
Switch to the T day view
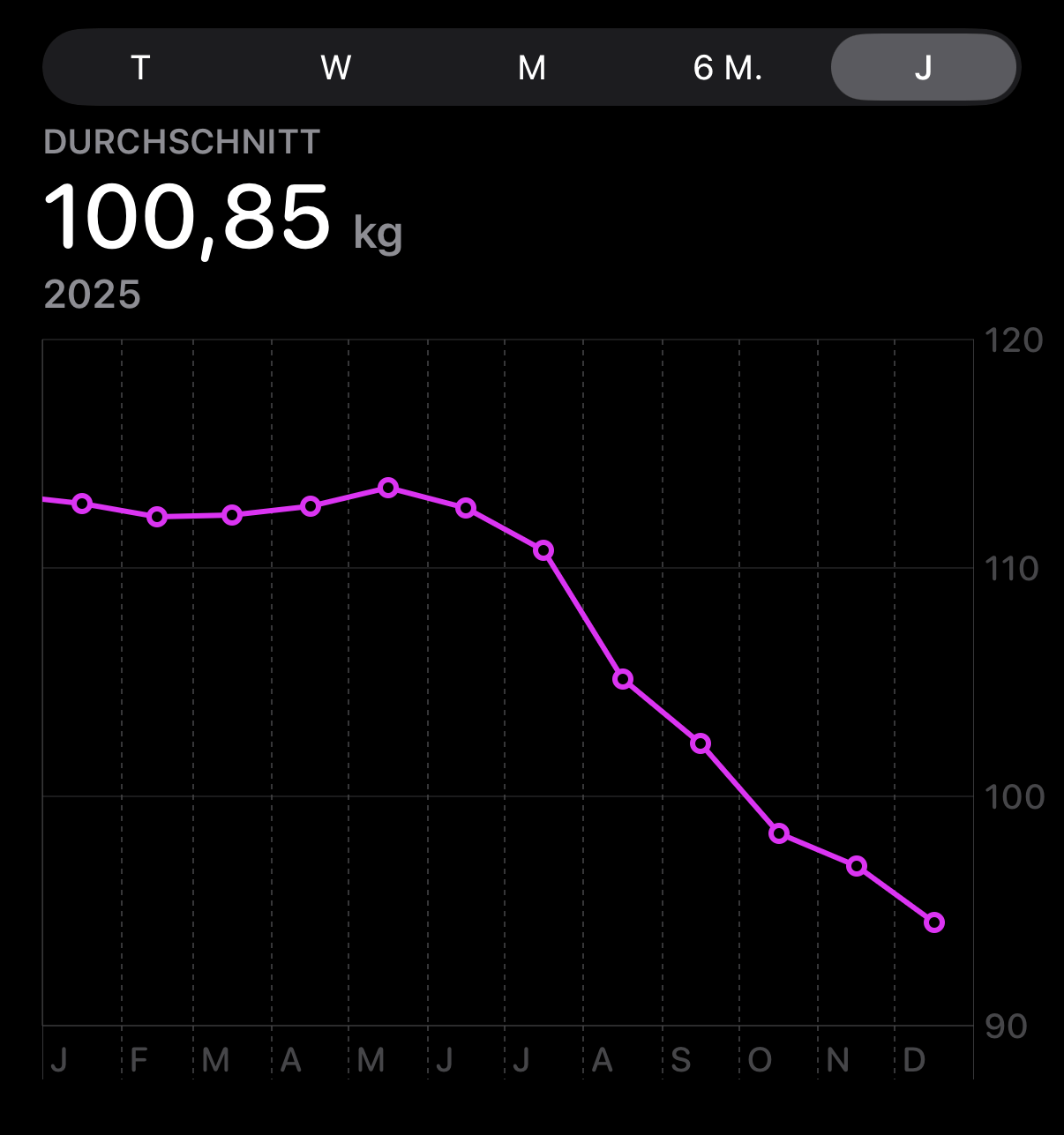140,68
